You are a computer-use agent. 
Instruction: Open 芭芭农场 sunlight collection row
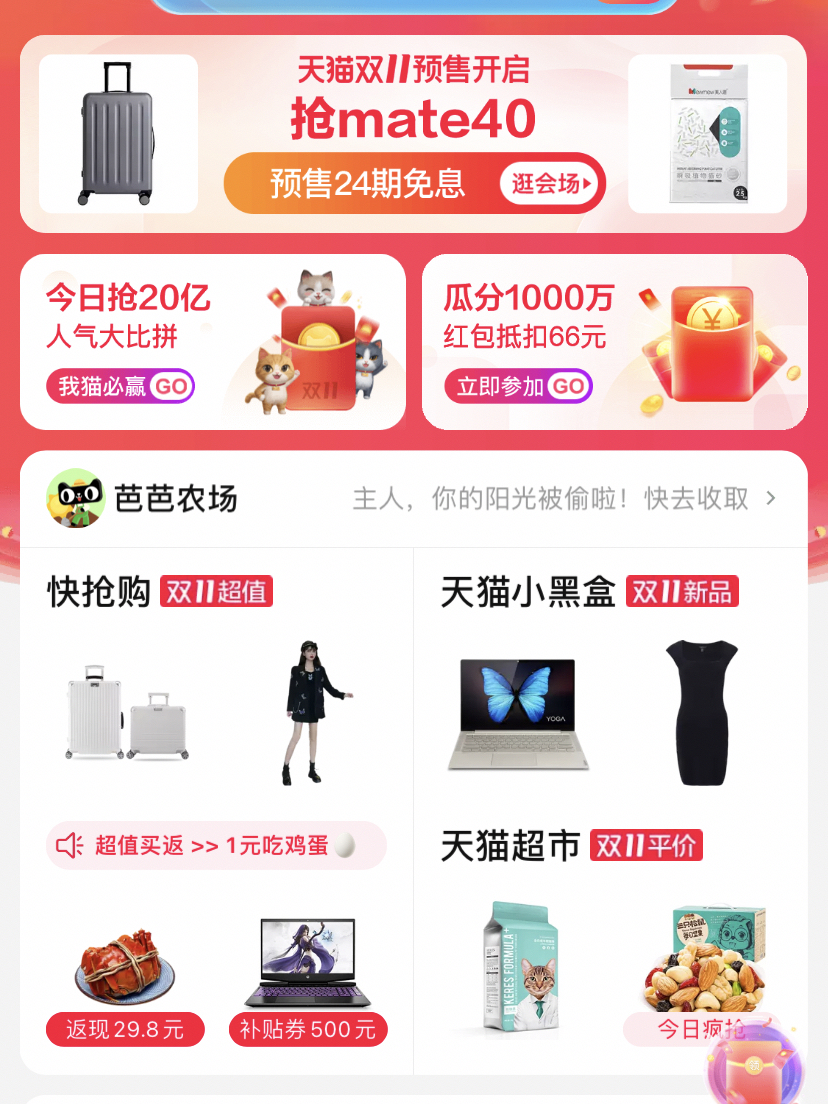click(412, 498)
